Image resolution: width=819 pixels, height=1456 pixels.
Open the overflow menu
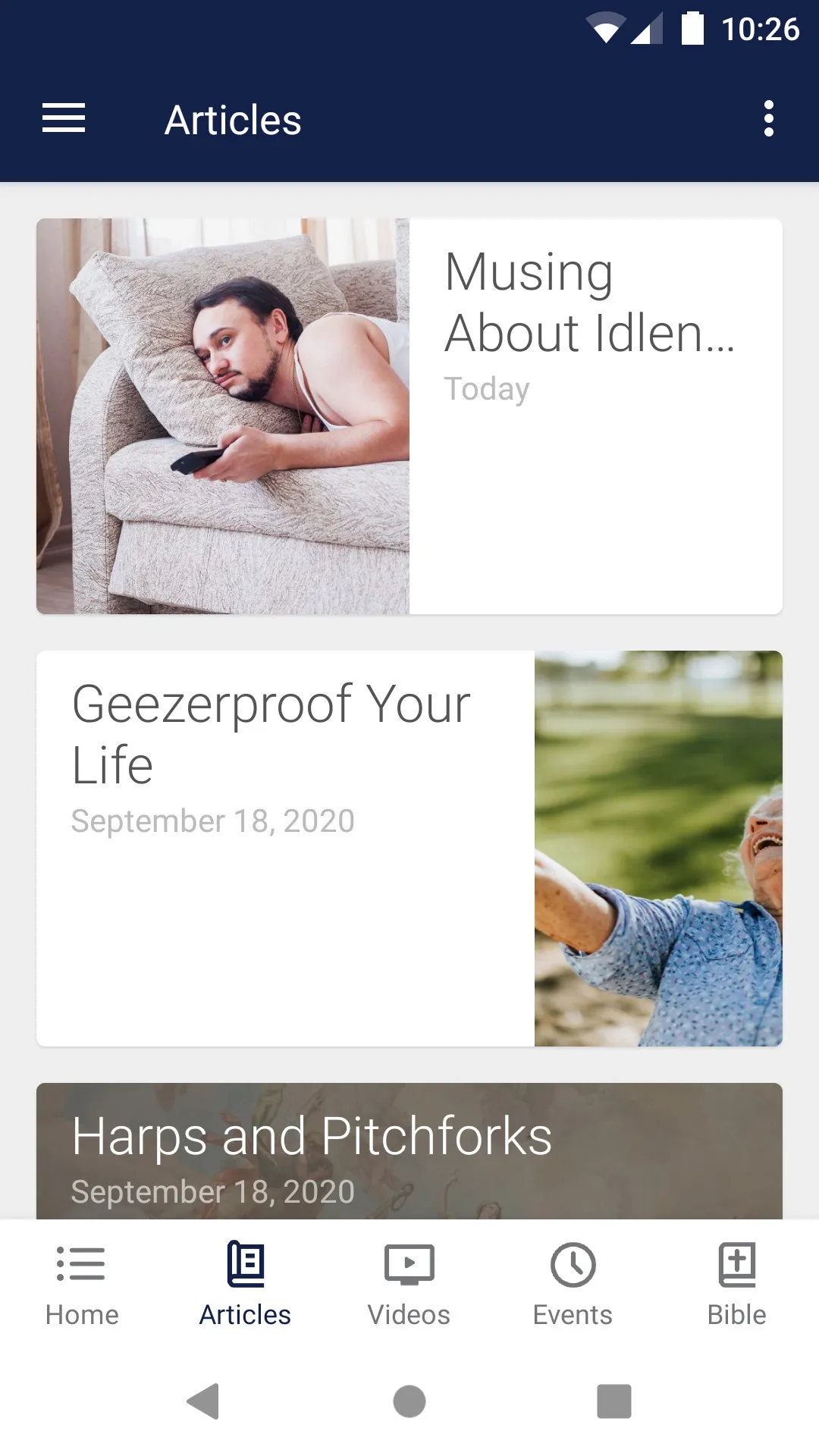[x=768, y=119]
